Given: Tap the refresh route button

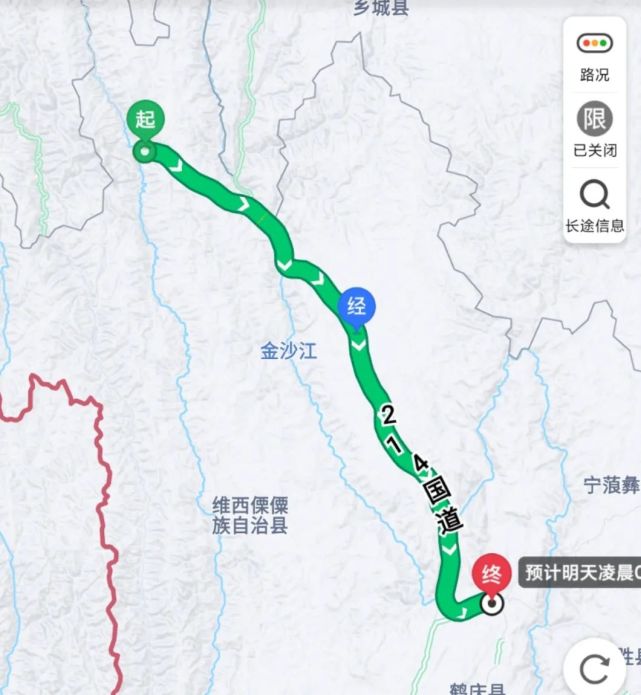Looking at the screenshot, I should (x=595, y=667).
